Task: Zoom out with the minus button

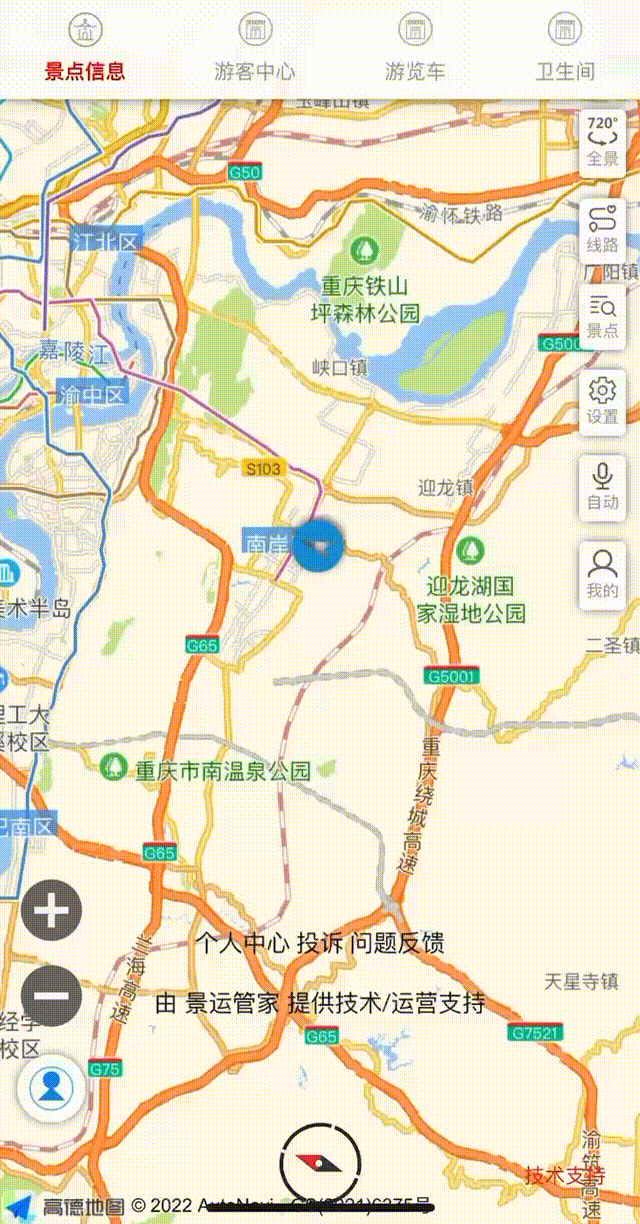Action: [52, 996]
